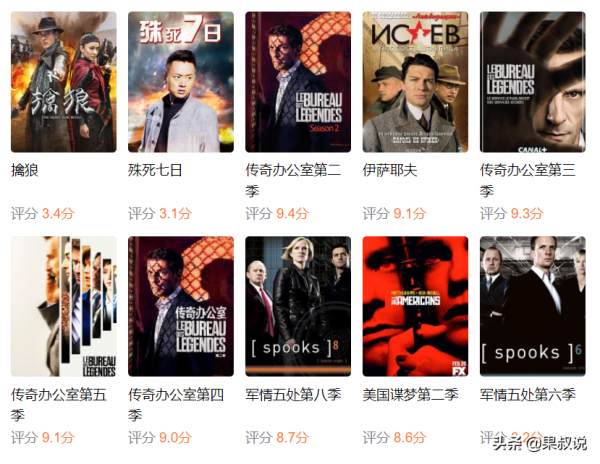
Task: Open 传奇办公室第二季 show card
Action: pyautogui.click(x=298, y=82)
